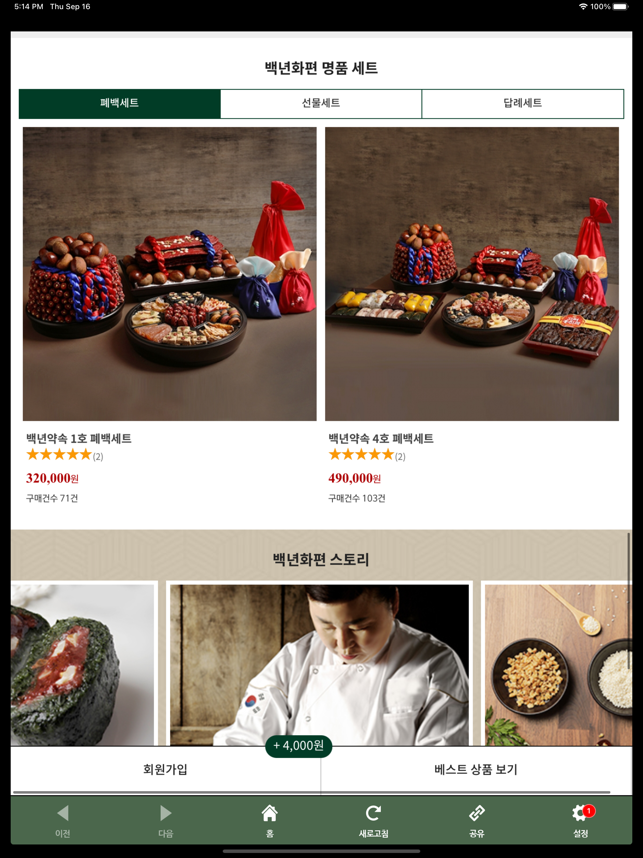The image size is (643, 858).
Task: Share this page via 공유
Action: [476, 820]
